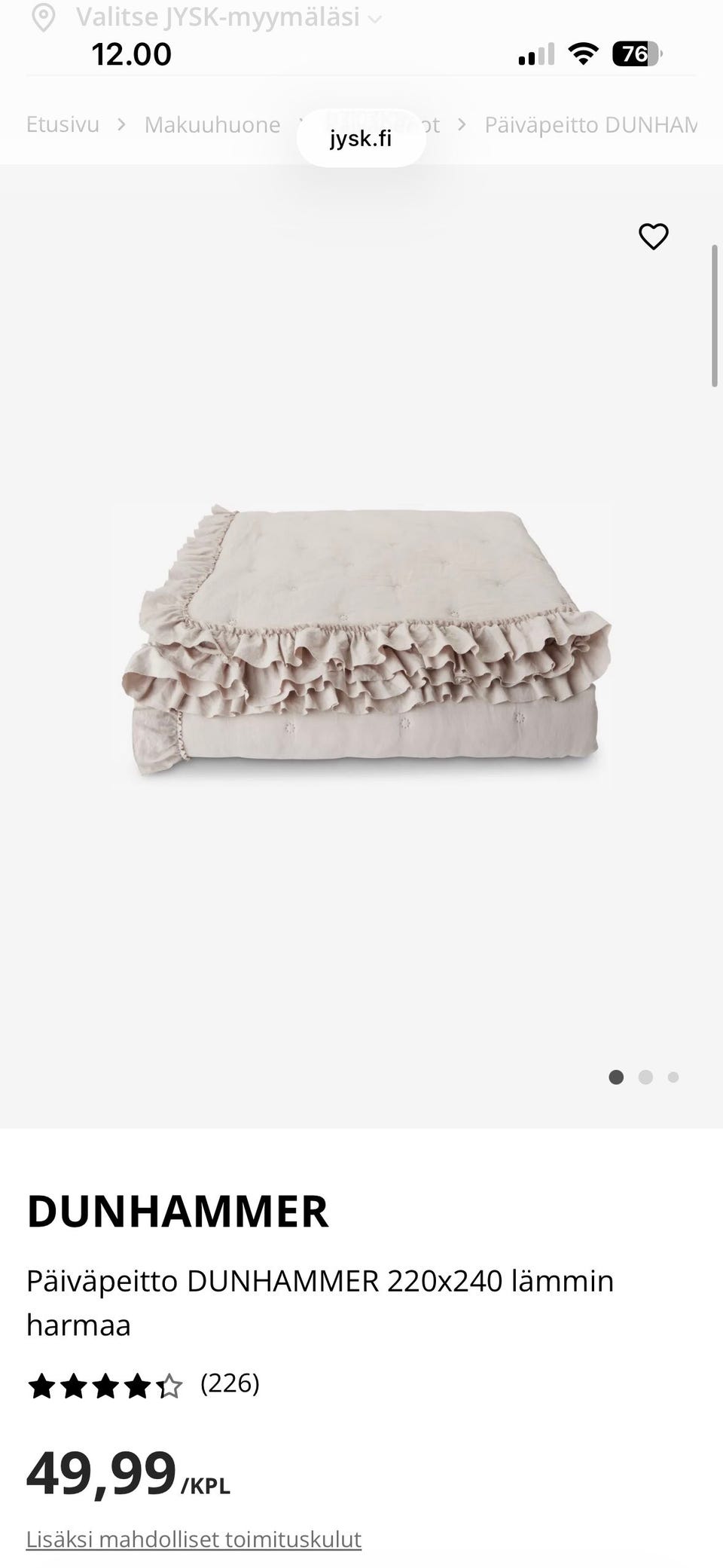Add DUNHAMMER bedspread to favorites with heart
Screen dimensions: 723x1568
pyautogui.click(x=653, y=237)
